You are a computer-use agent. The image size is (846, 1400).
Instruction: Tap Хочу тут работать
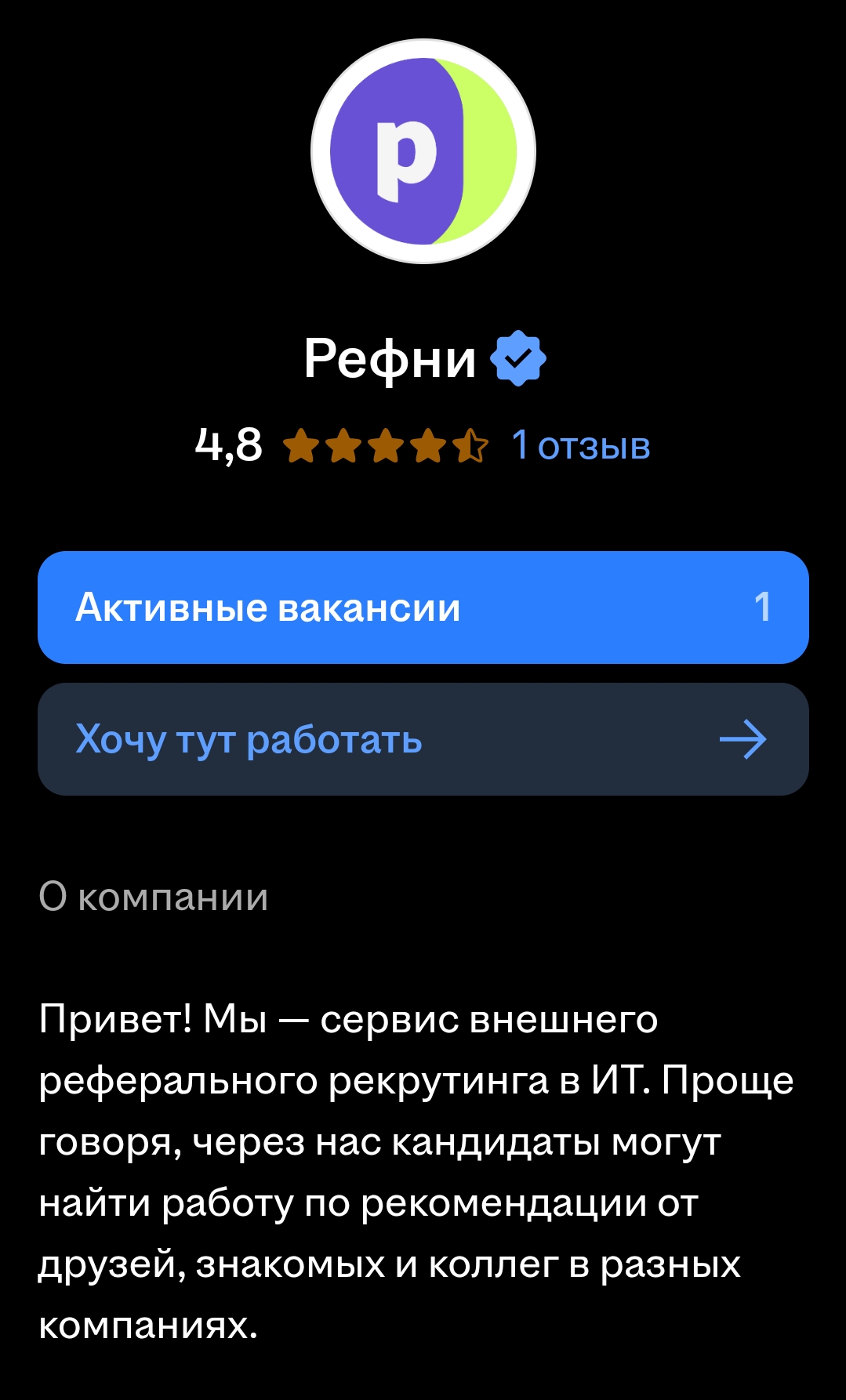pos(423,739)
